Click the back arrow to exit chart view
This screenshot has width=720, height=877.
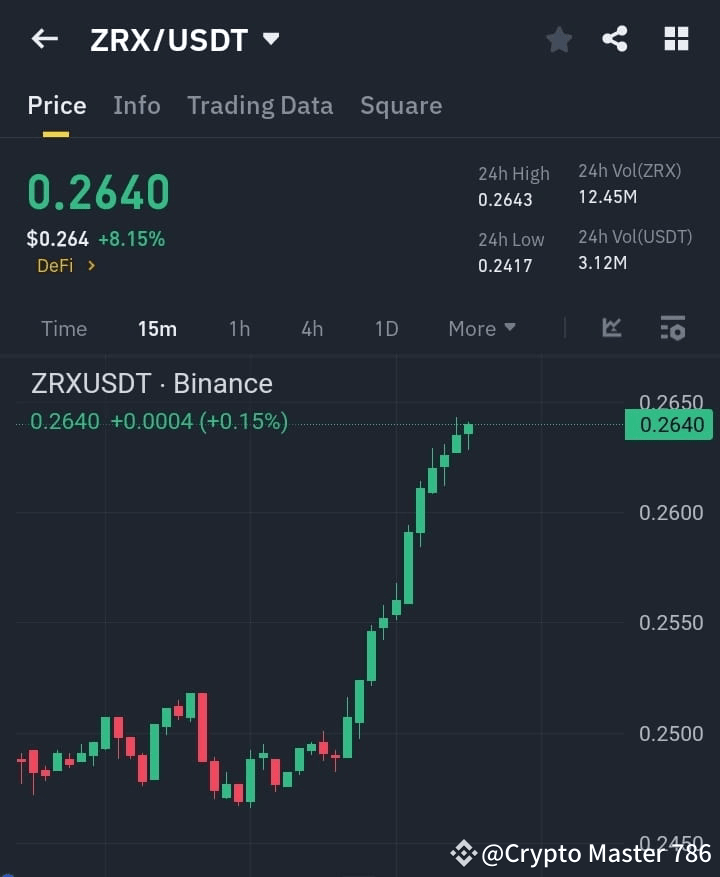coord(44,39)
